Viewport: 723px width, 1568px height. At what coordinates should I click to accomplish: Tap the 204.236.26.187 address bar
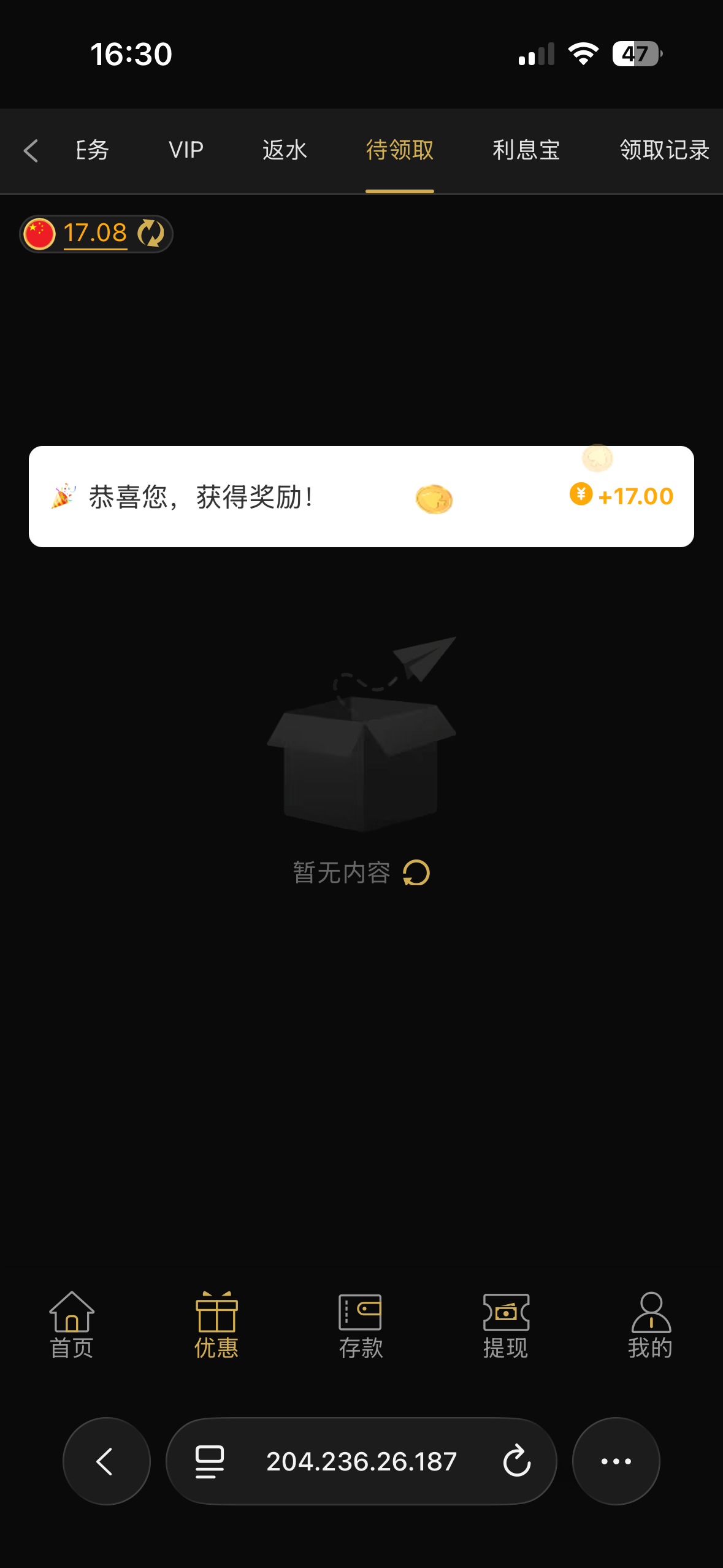pyautogui.click(x=361, y=1461)
